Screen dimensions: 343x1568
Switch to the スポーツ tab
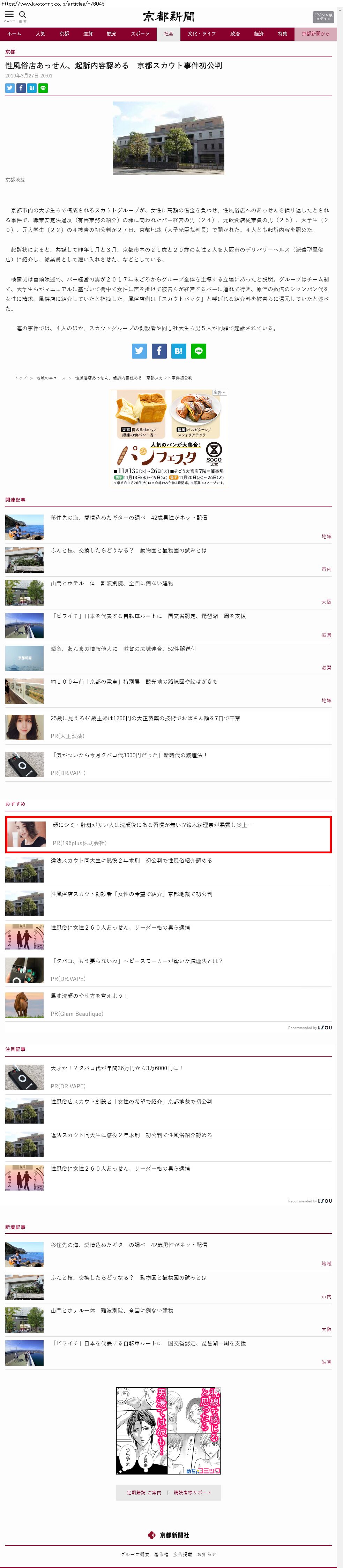coord(140,34)
